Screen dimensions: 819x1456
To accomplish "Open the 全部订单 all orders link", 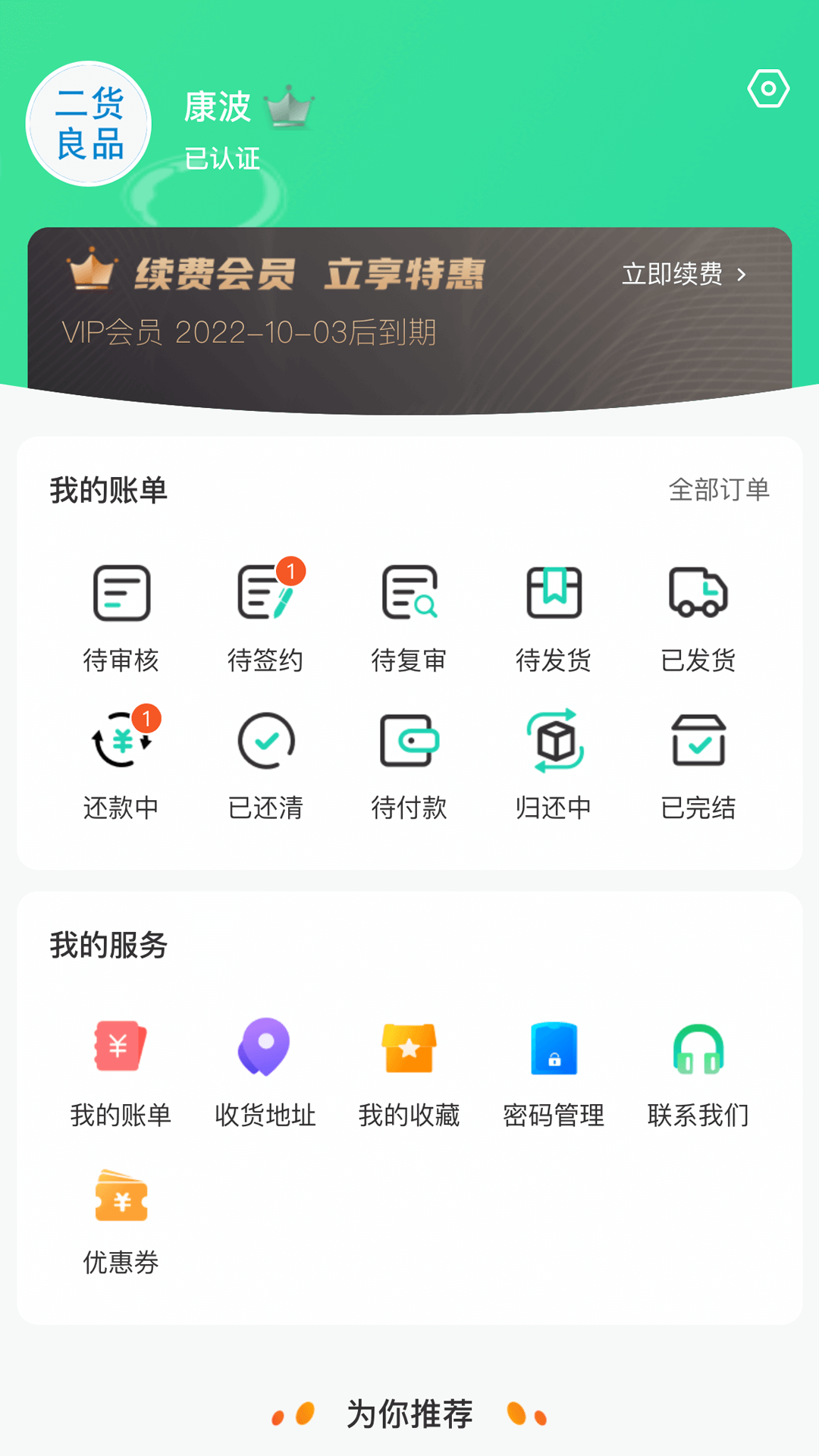I will 719,490.
